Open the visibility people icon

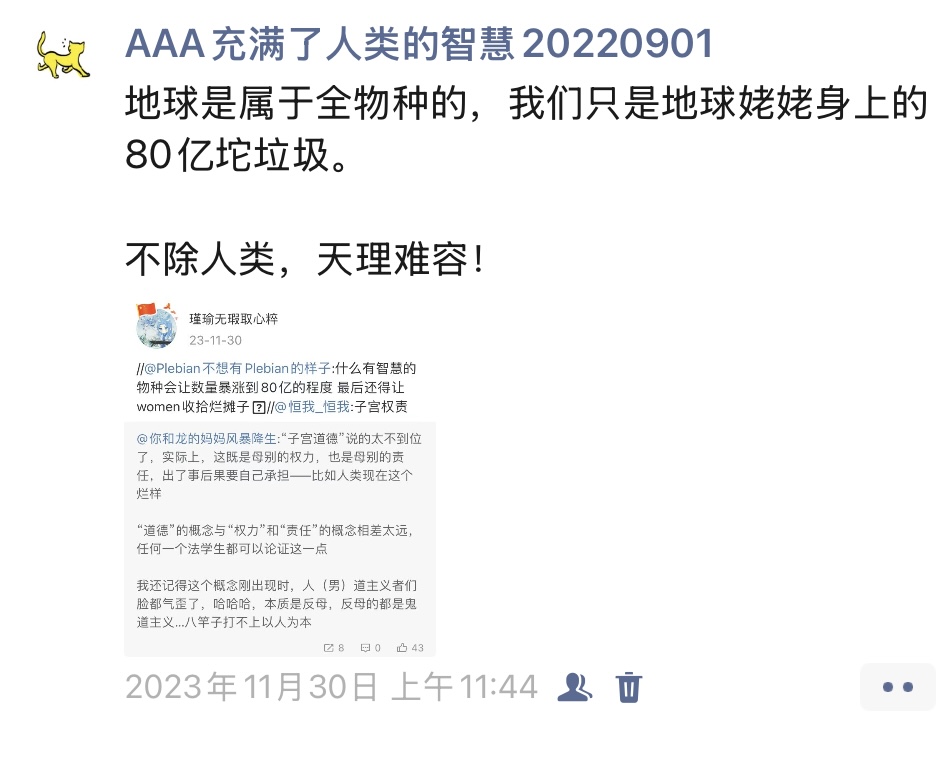pos(574,687)
